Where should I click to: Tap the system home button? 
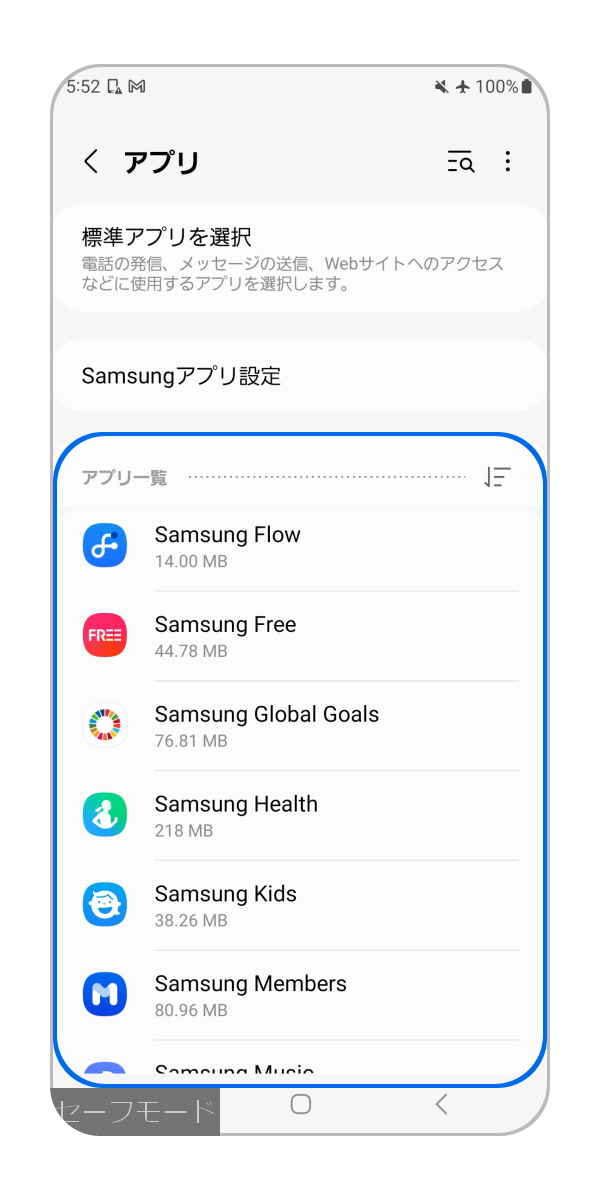point(301,1104)
